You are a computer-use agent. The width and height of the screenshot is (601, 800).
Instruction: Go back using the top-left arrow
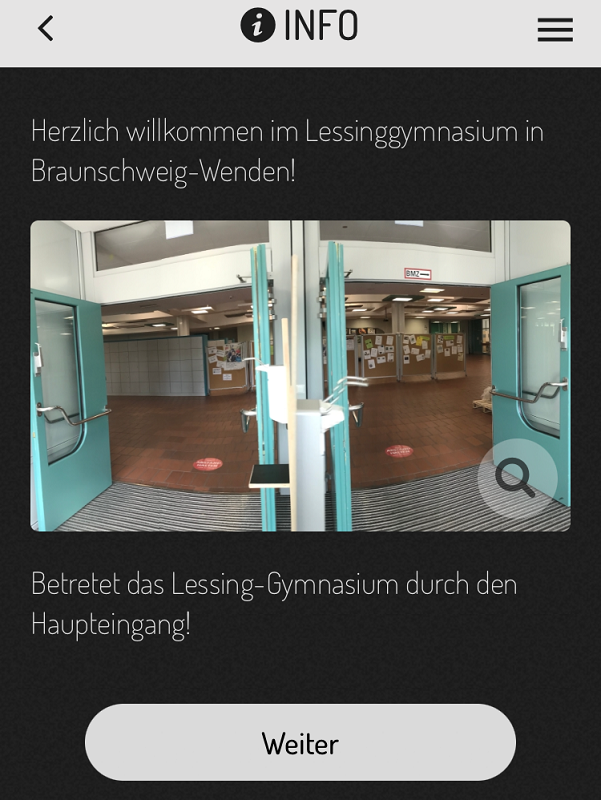click(45, 28)
